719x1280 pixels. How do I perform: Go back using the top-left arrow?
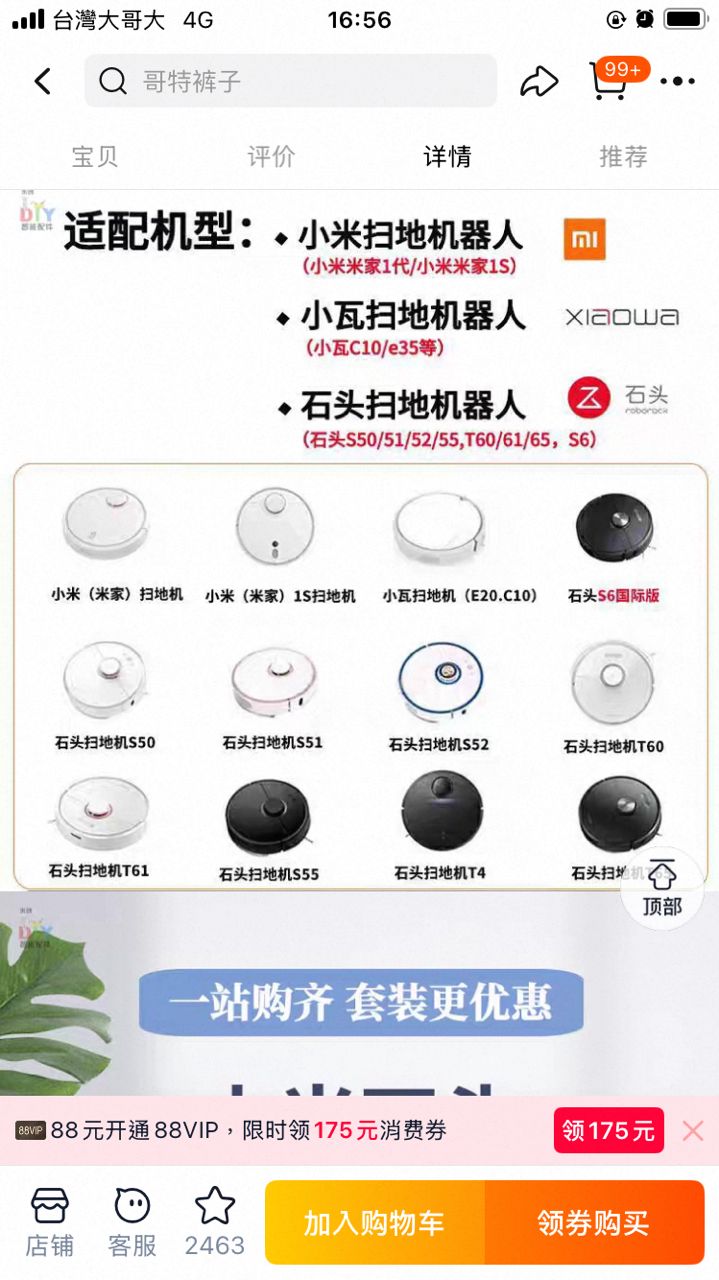(42, 81)
